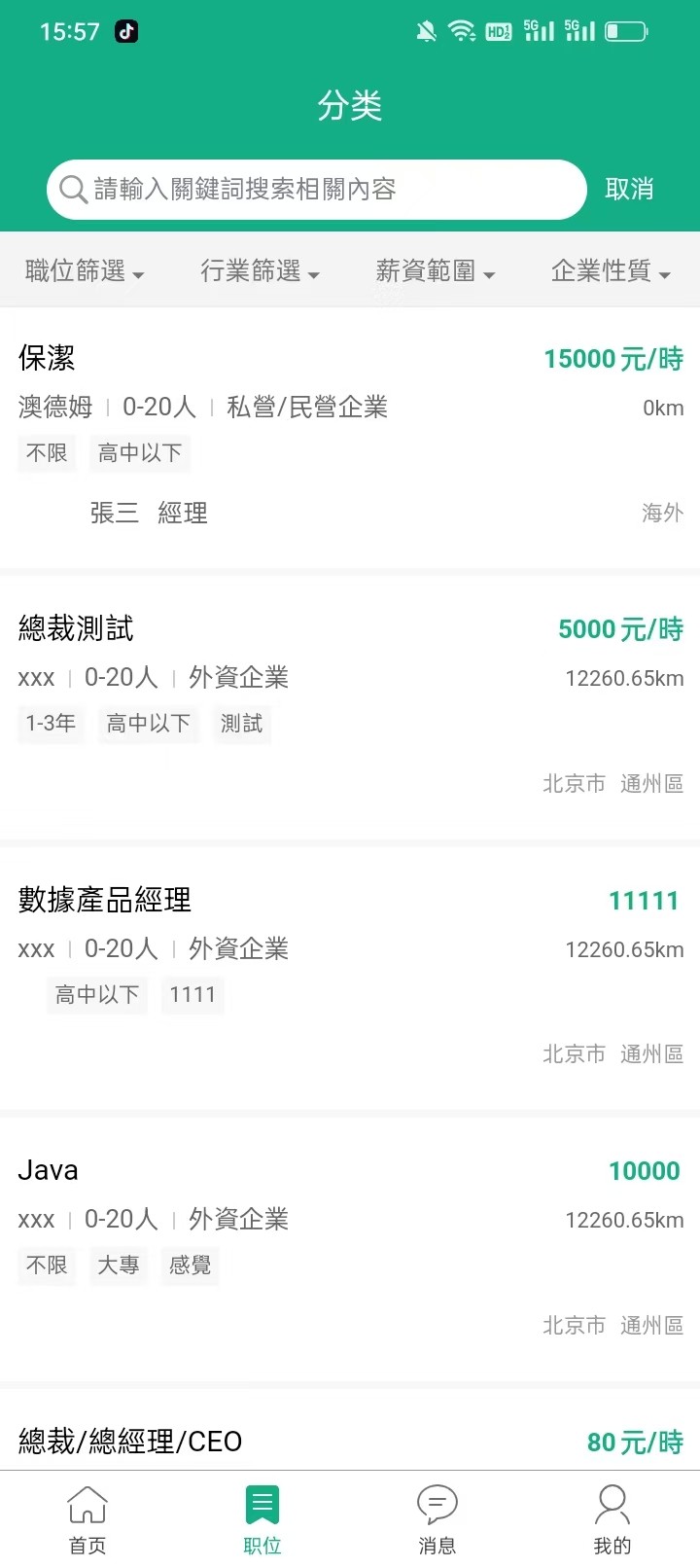The height and width of the screenshot is (1568, 700).
Task: Cancel the search with 取消
Action: pyautogui.click(x=629, y=189)
